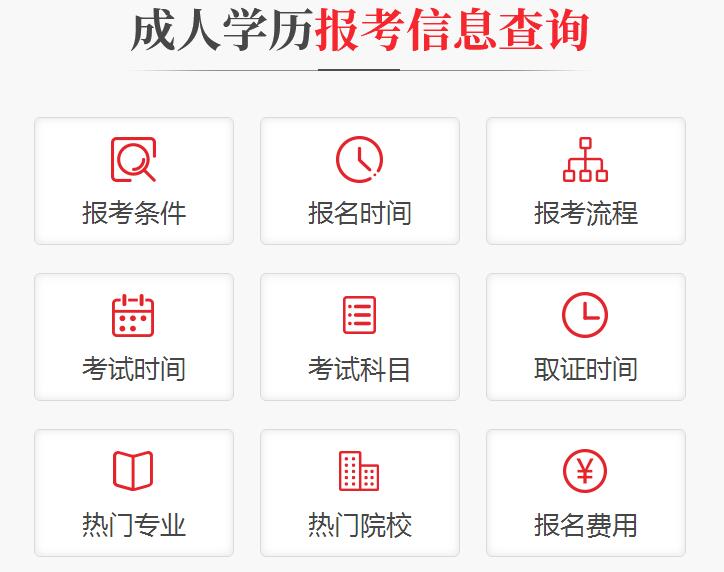
Task: Select the 报名时间 card
Action: [x=360, y=181]
